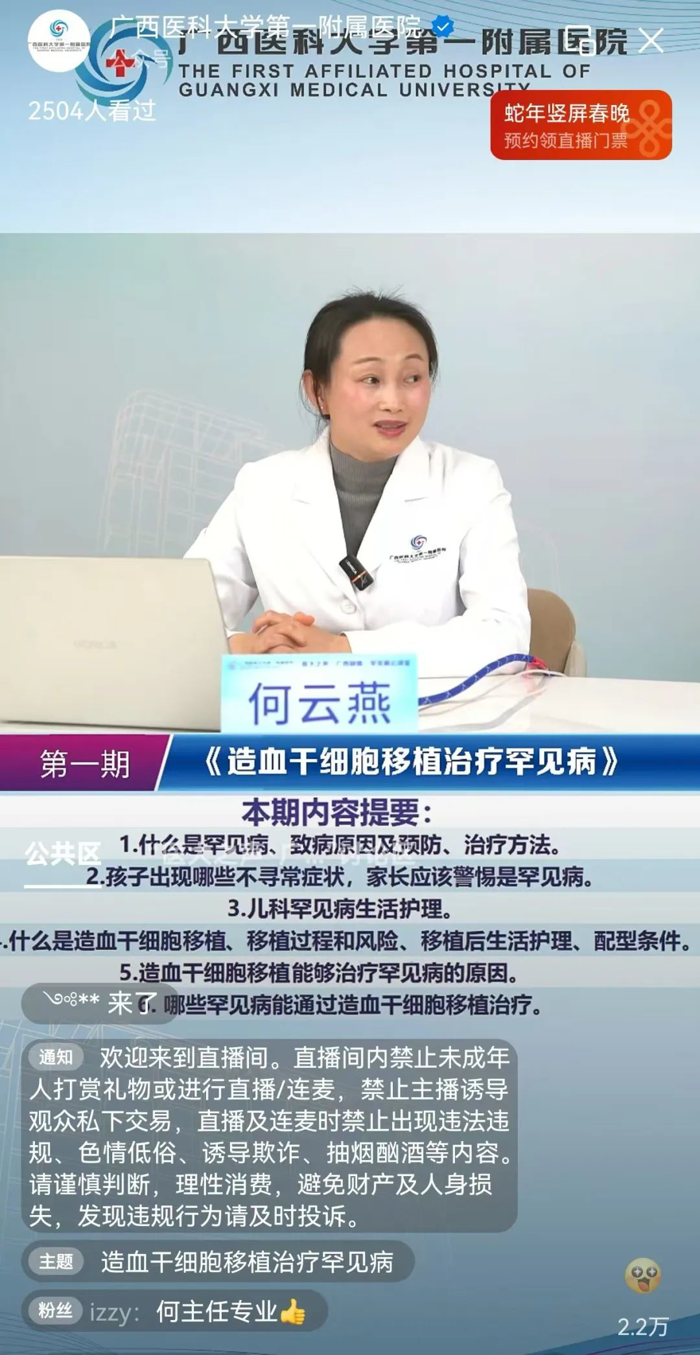Viewport: 700px width, 1355px height.
Task: Open the 蛇年竖屏春晚 reservation banner
Action: coord(581,125)
